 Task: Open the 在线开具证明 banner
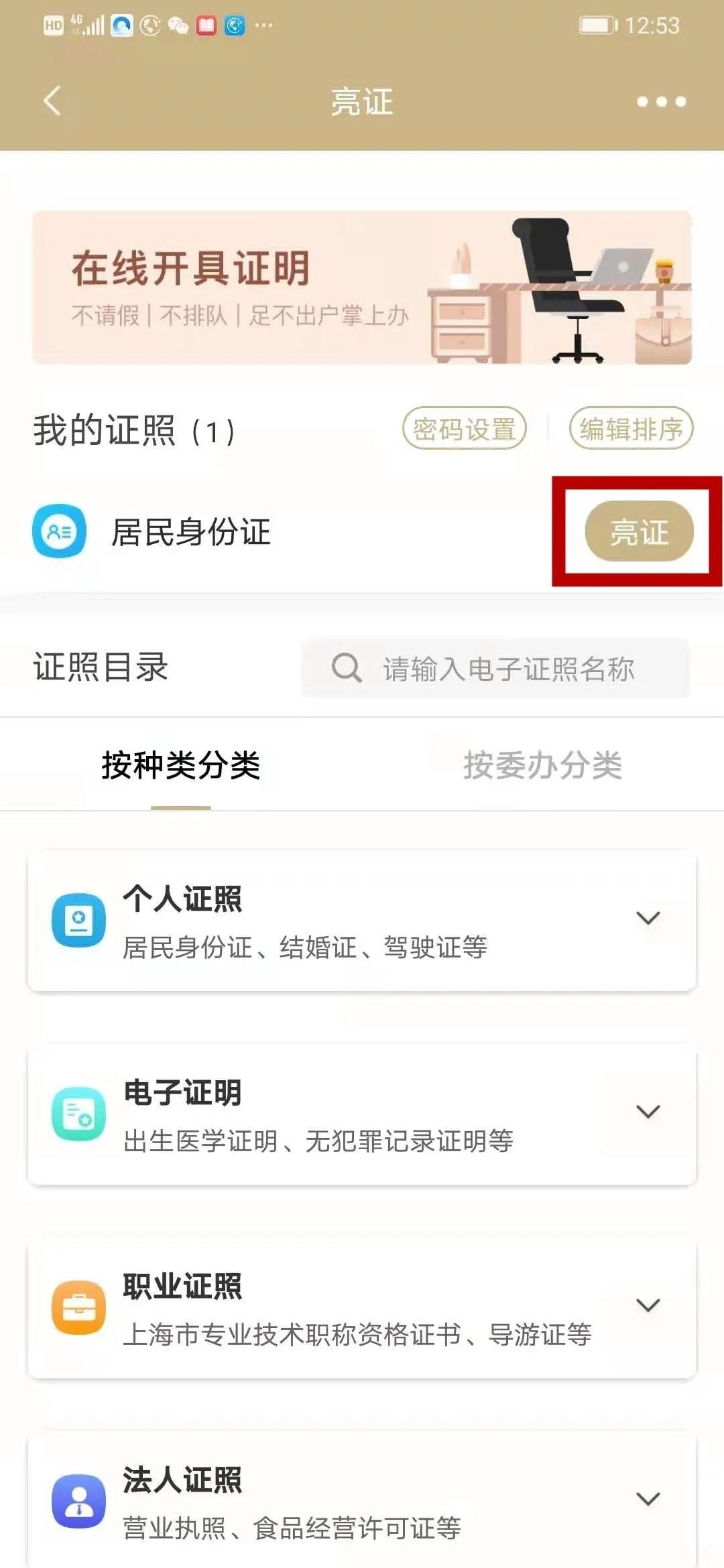[362, 287]
